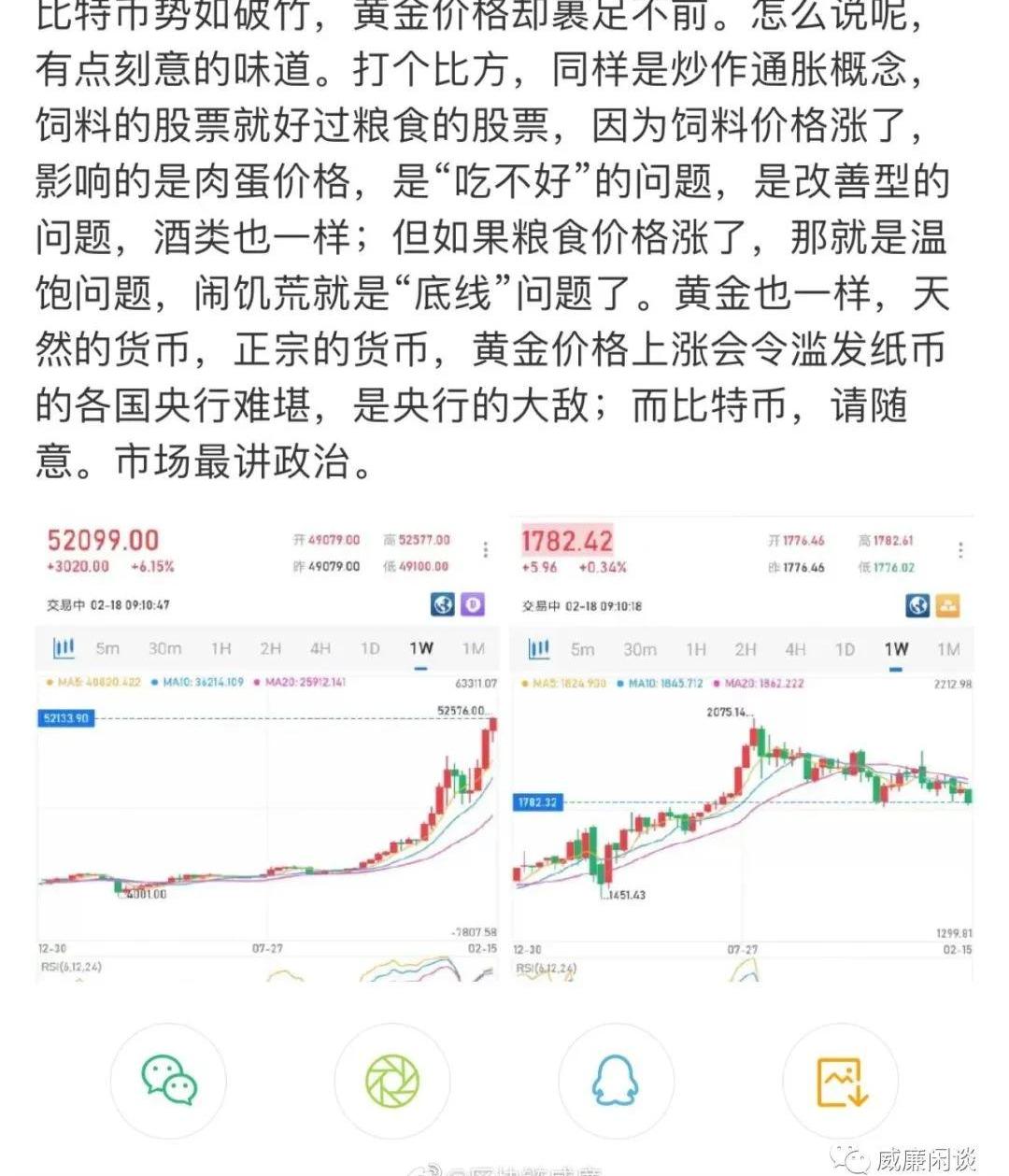Image resolution: width=1009 pixels, height=1176 pixels.
Task: Share the post to QQ
Action: pyautogui.click(x=616, y=1081)
